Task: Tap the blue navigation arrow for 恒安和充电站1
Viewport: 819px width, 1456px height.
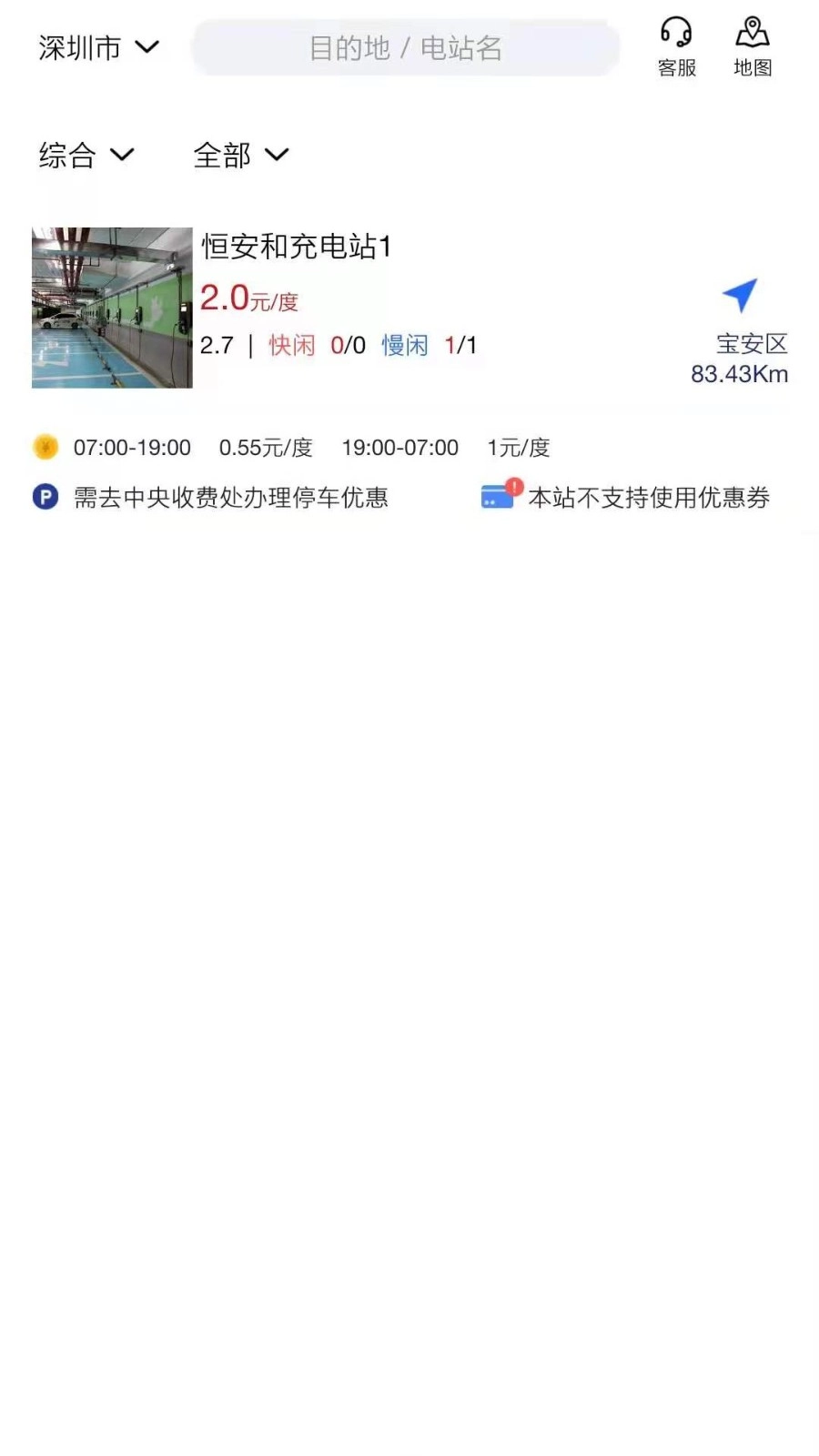Action: coord(741,294)
